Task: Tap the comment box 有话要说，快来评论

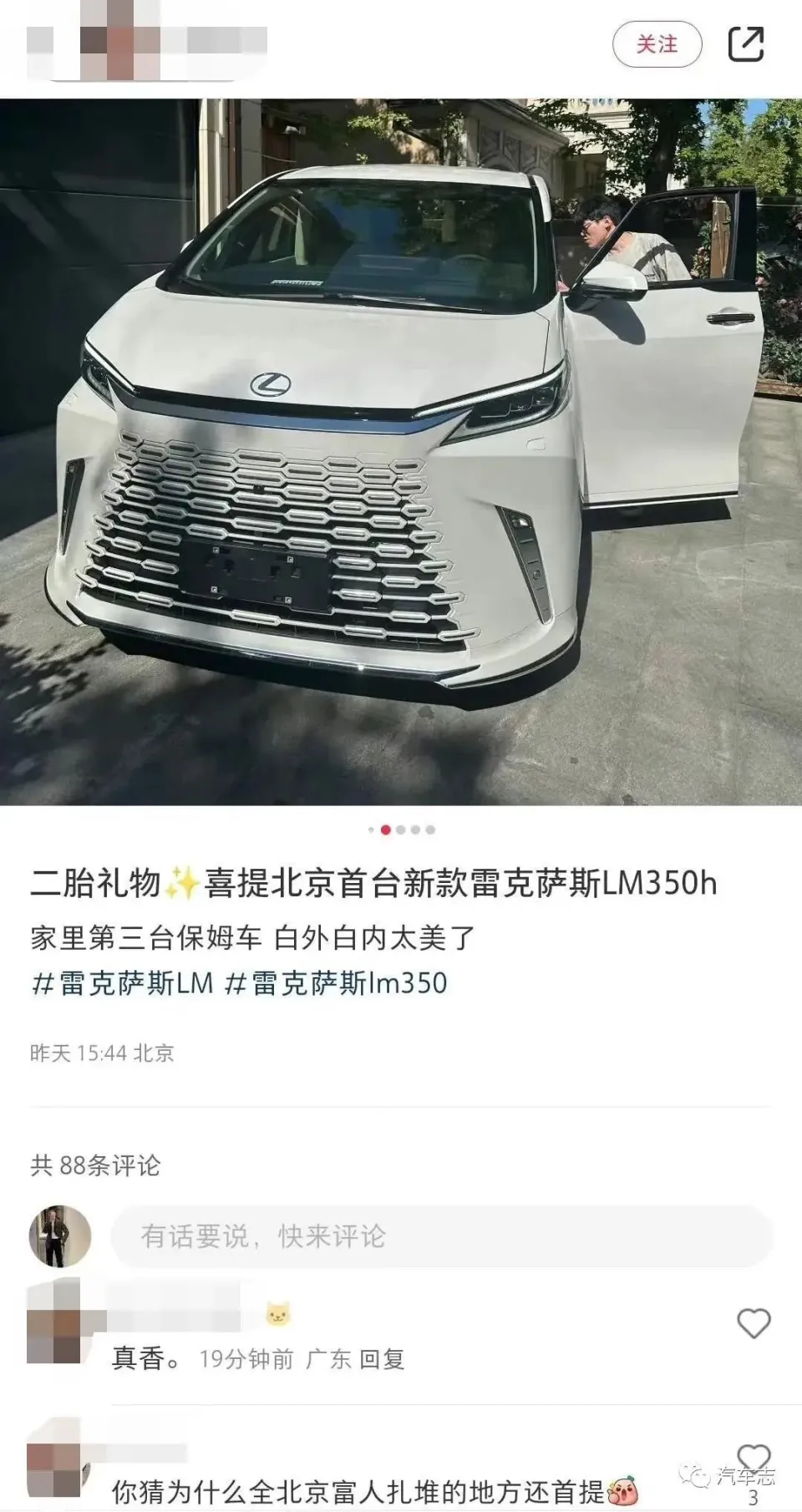Action: (441, 1235)
